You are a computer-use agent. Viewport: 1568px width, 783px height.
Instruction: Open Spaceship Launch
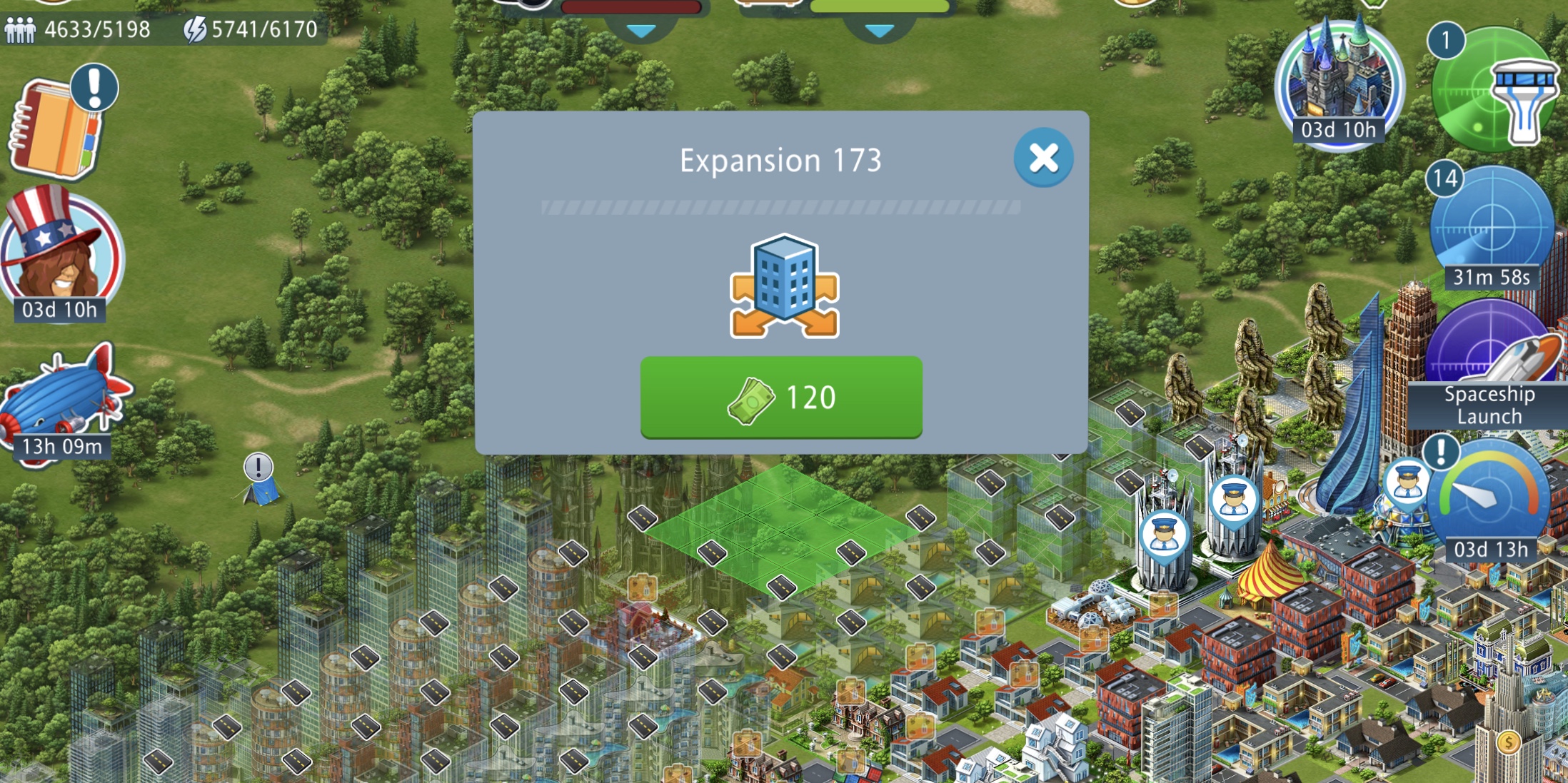coord(1489,364)
